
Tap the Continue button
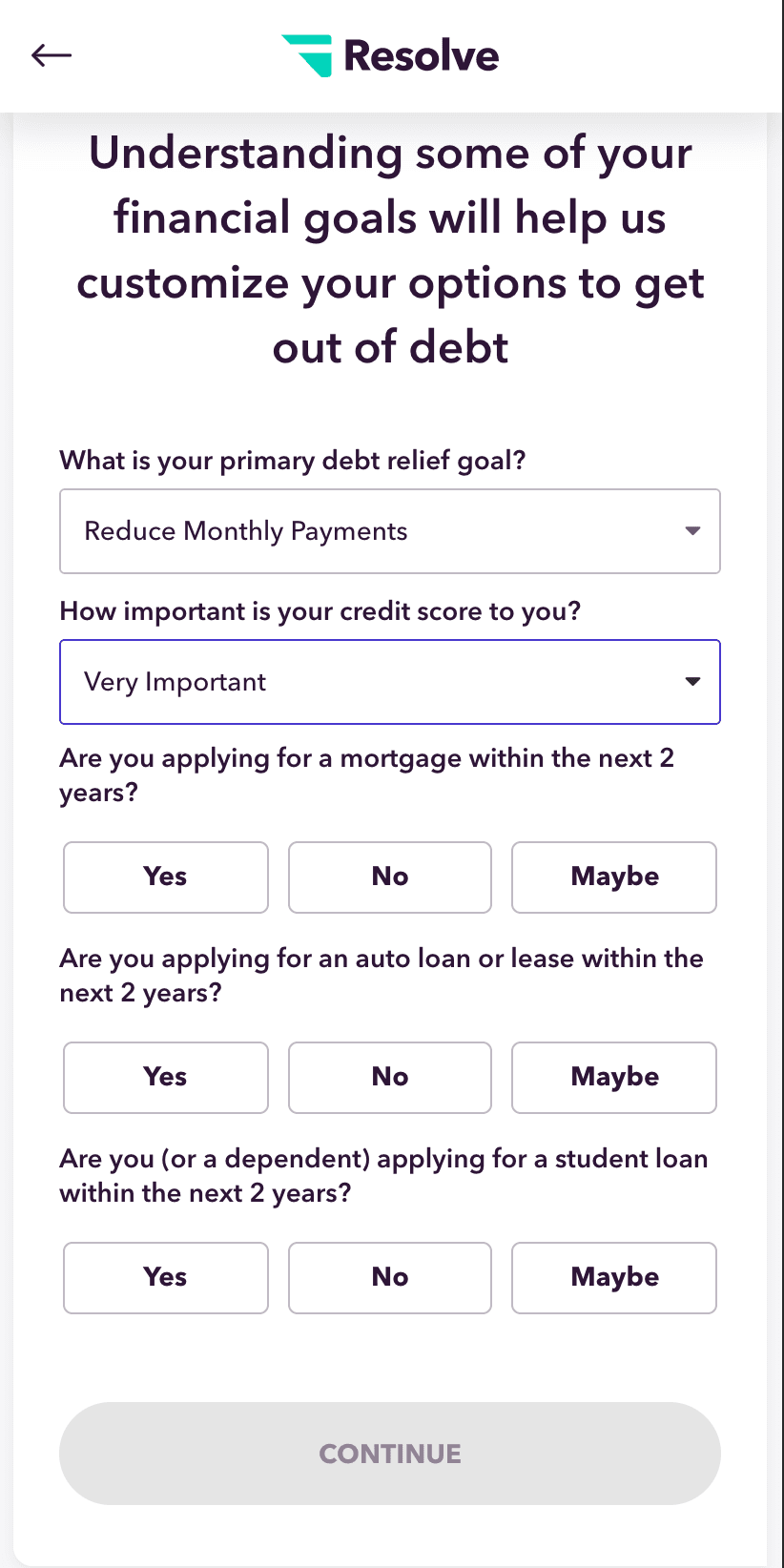tap(390, 1454)
